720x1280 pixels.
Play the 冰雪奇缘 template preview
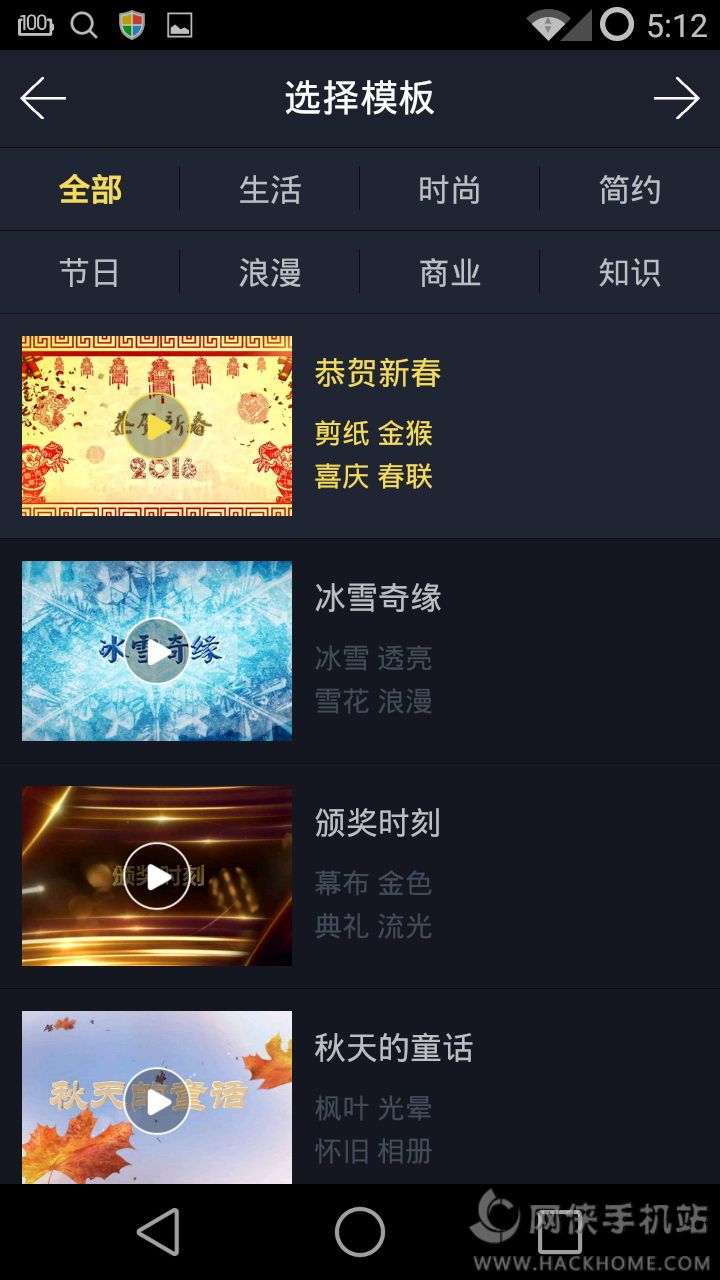(x=157, y=651)
